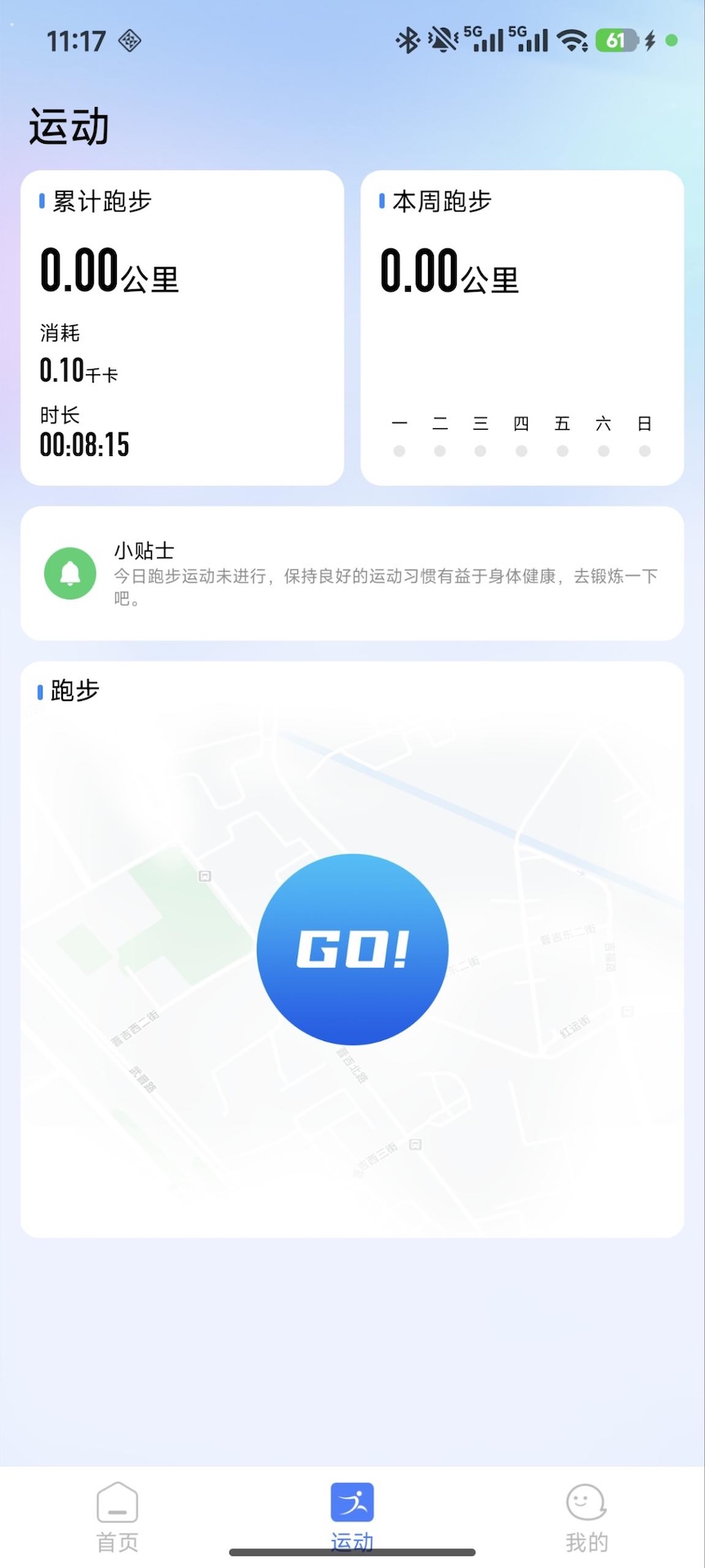Tap the 我的 profile icon
The width and height of the screenshot is (705, 1568).
(x=586, y=1502)
